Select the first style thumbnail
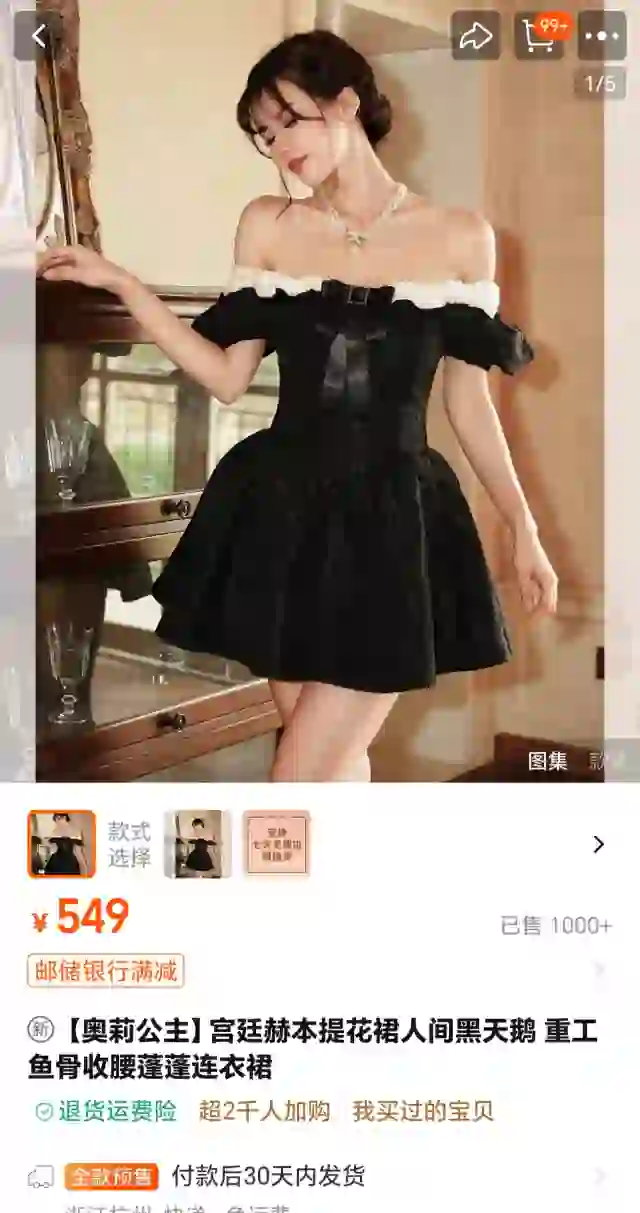This screenshot has height=1213, width=640. coord(62,844)
